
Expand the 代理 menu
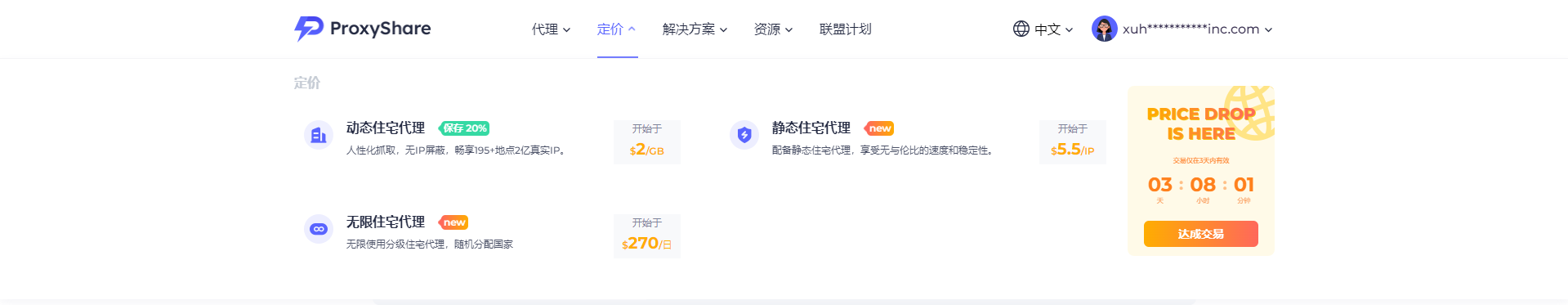click(551, 29)
